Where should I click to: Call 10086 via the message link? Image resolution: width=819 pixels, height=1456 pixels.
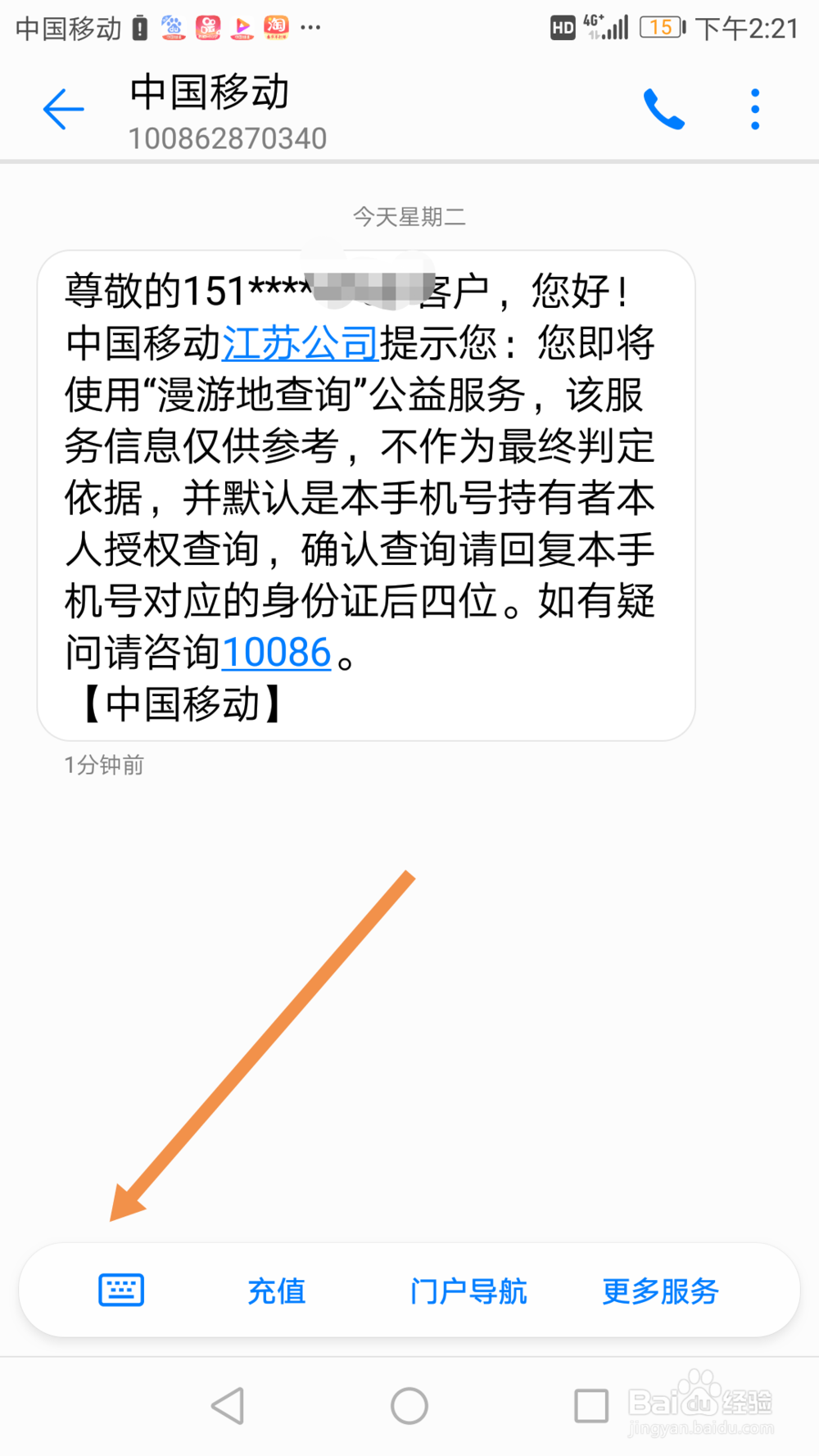[x=275, y=653]
